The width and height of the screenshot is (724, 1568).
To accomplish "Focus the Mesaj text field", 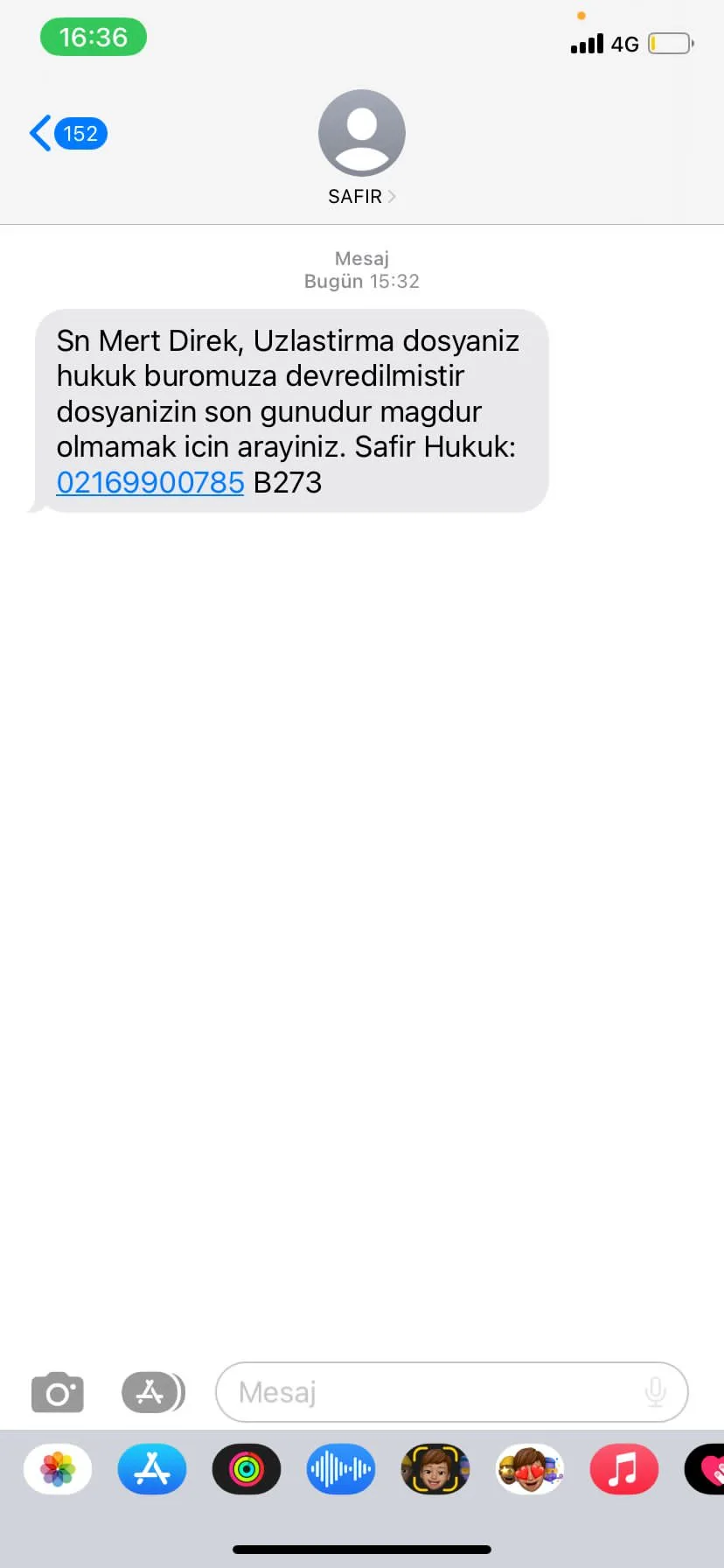I will coord(428,1392).
